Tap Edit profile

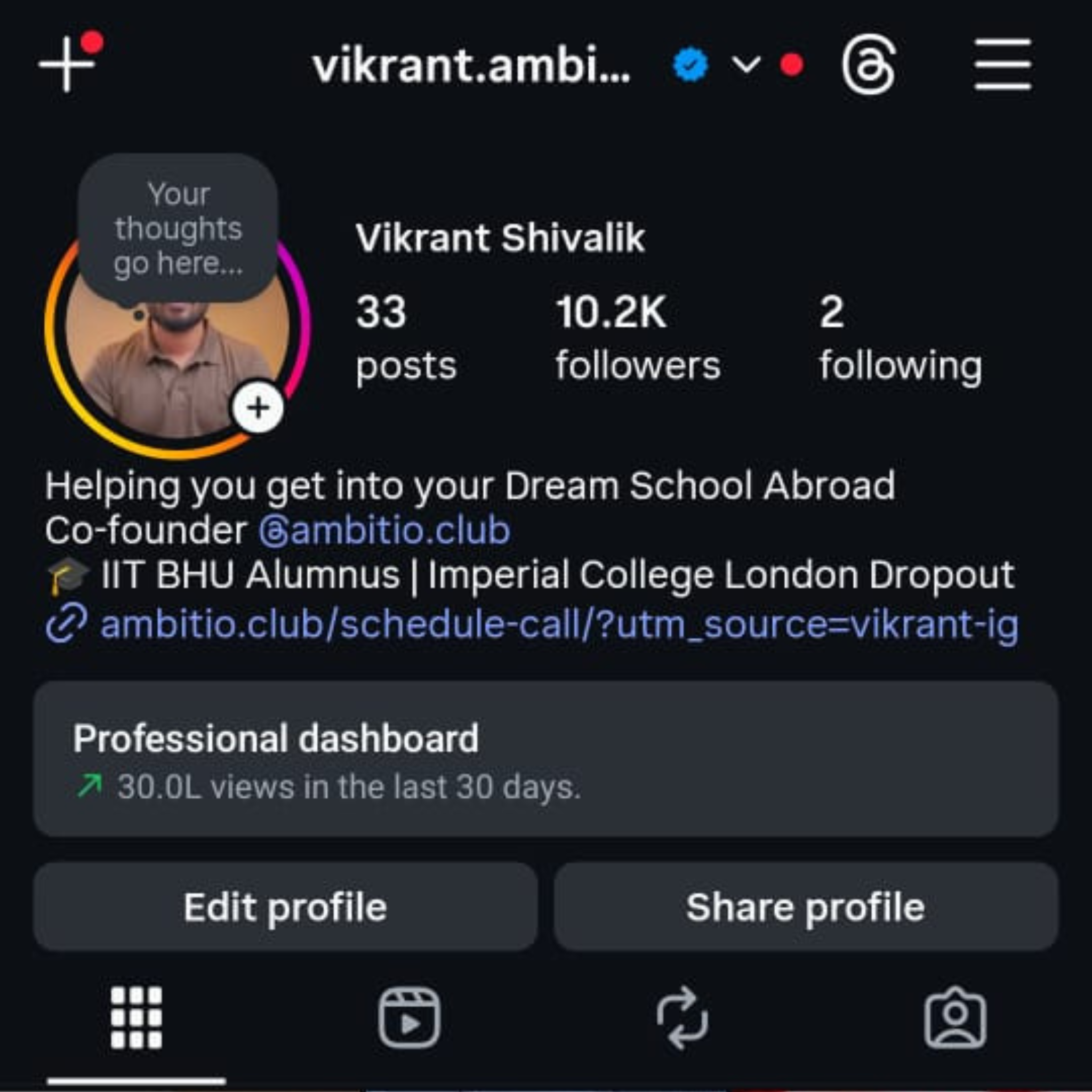tap(285, 907)
